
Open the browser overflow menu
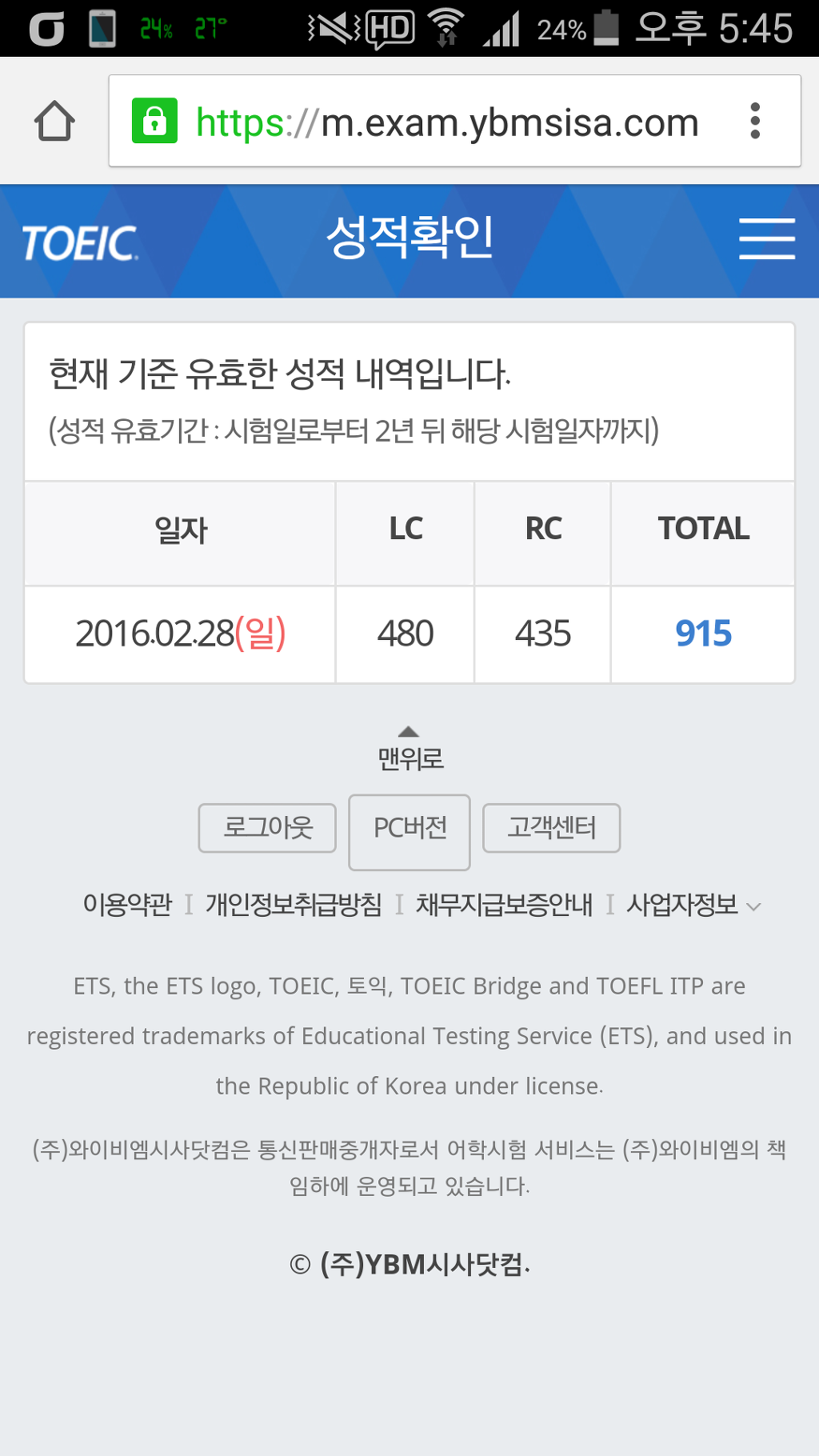[x=754, y=122]
